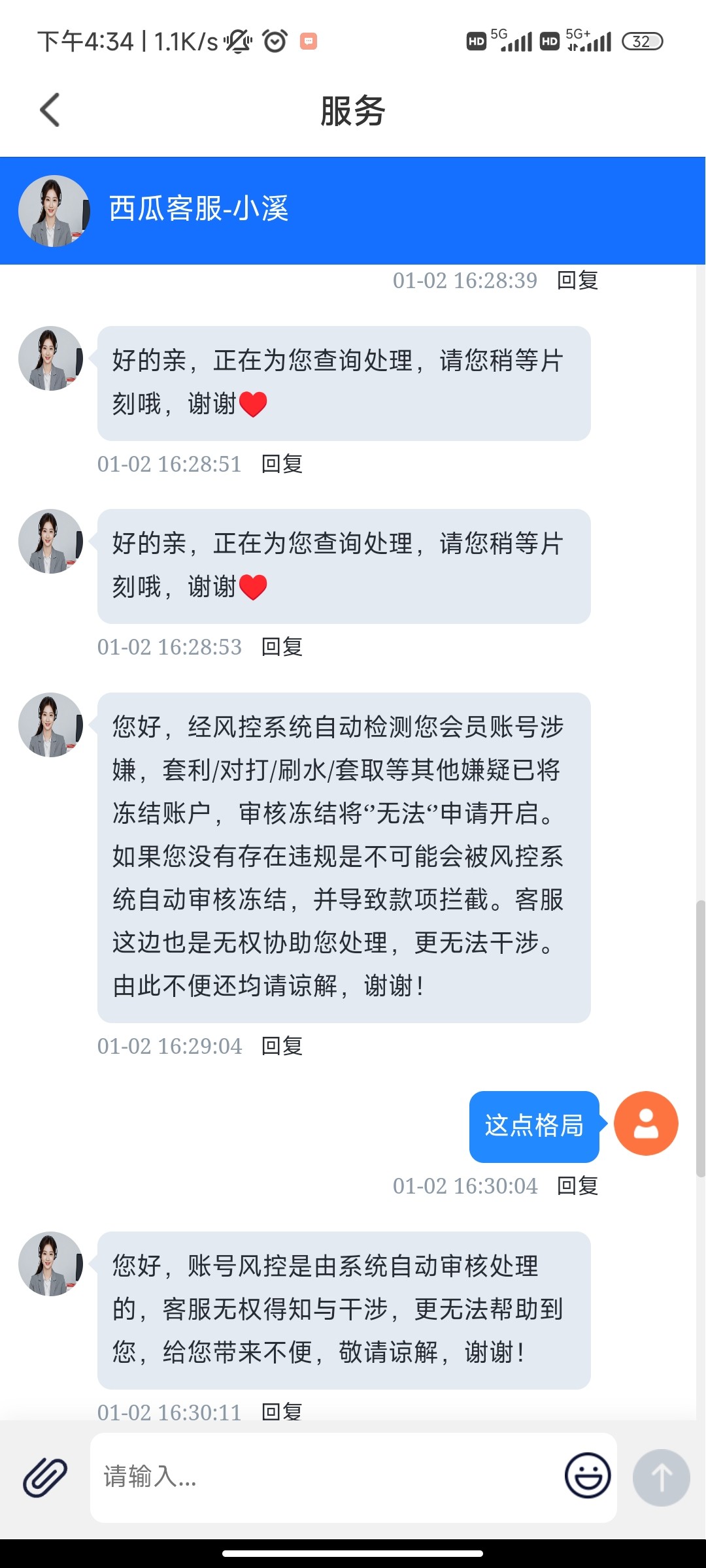Open the emoji picker
Image resolution: width=706 pixels, height=1568 pixels.
587,1475
